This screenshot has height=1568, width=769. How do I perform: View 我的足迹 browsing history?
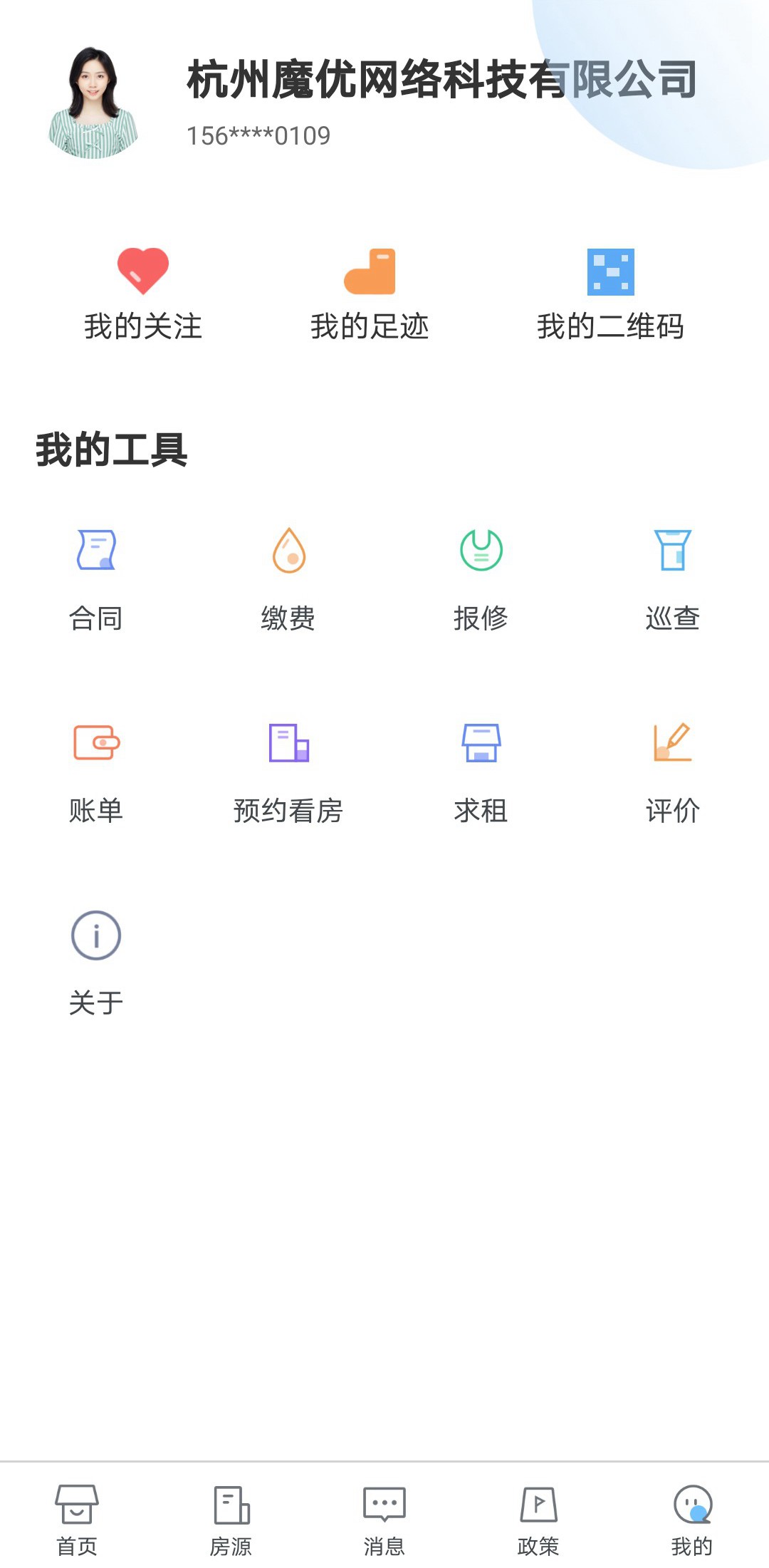pos(370,293)
